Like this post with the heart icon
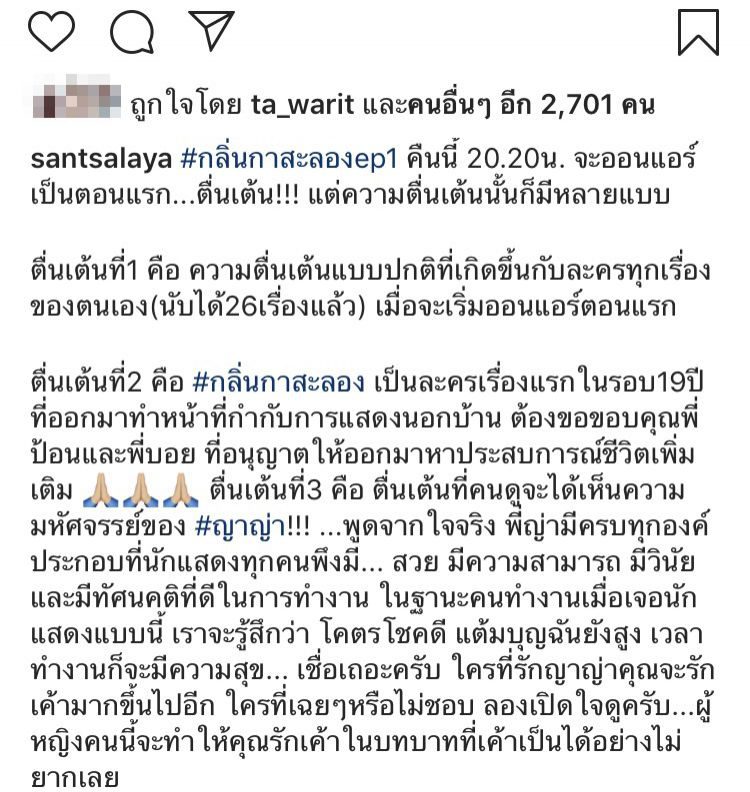 [x=52, y=32]
